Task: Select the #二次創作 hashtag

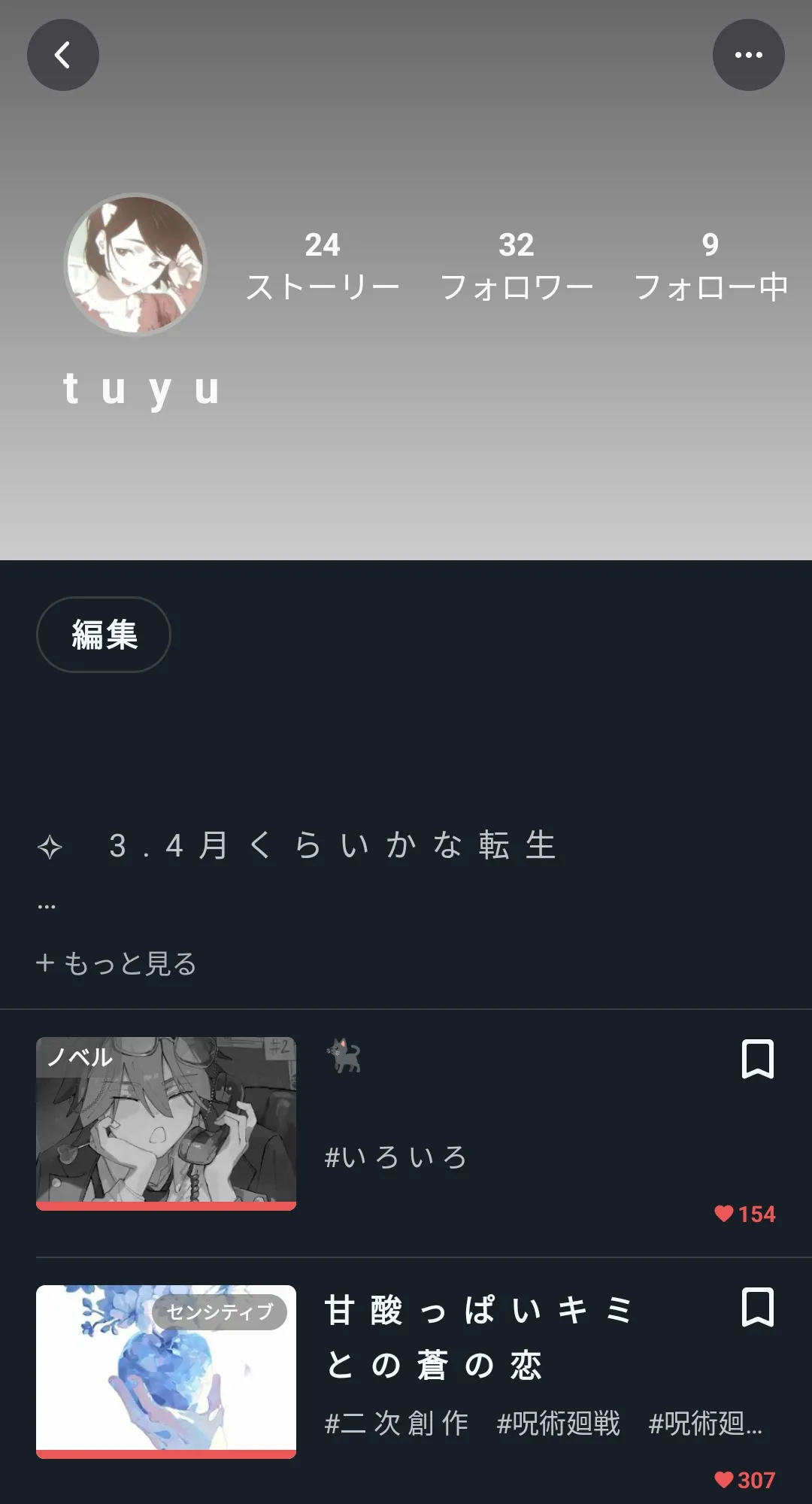Action: pyautogui.click(x=396, y=1424)
